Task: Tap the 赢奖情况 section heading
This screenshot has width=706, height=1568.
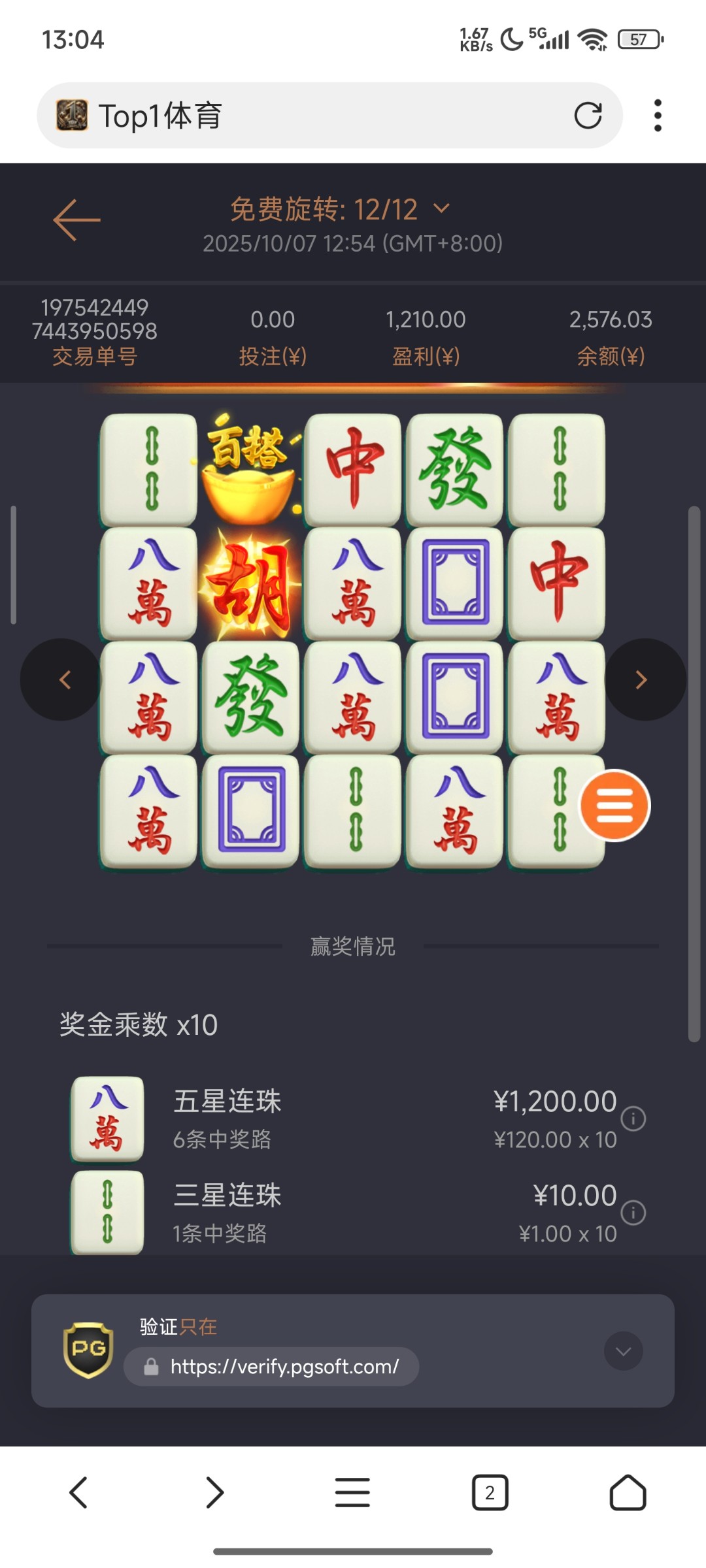Action: point(352,947)
